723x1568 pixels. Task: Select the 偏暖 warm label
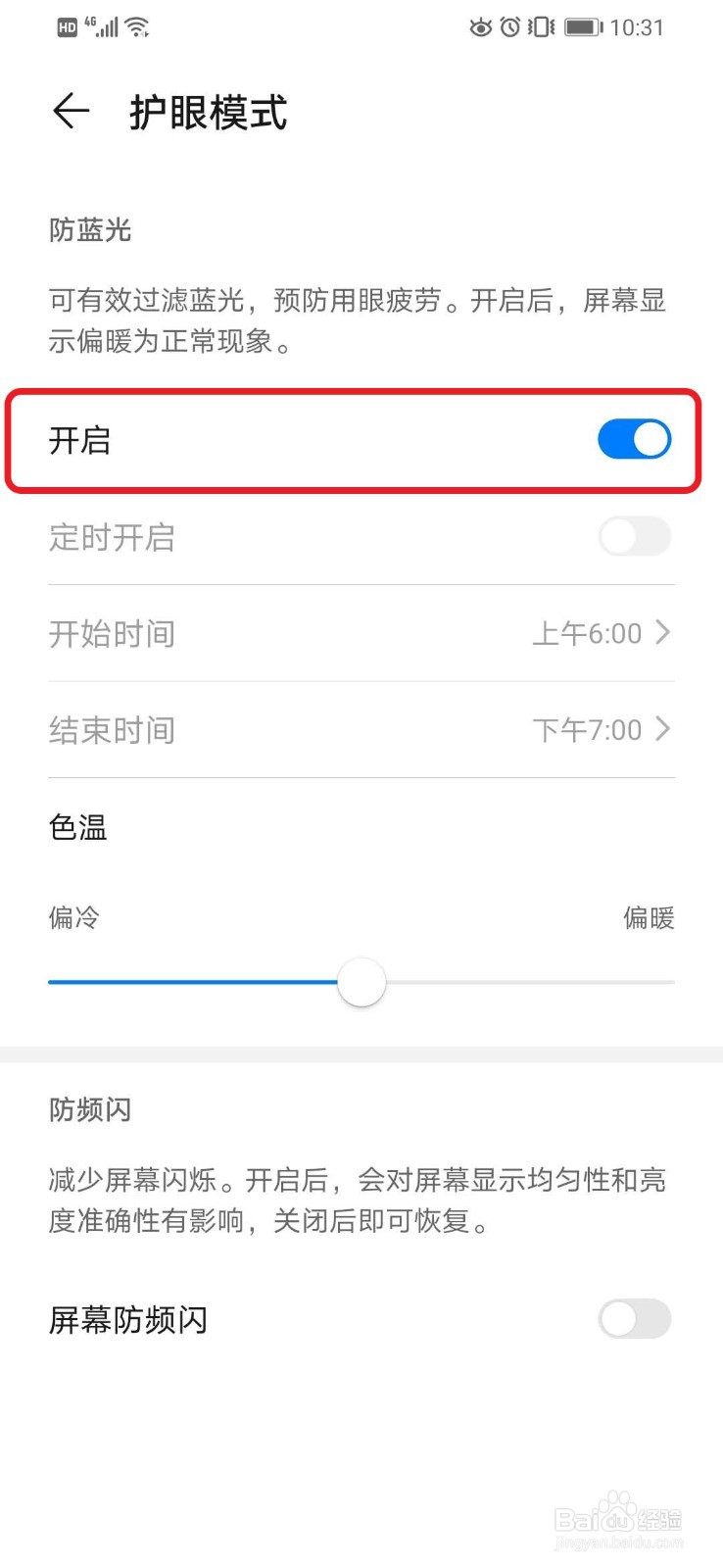[649, 919]
